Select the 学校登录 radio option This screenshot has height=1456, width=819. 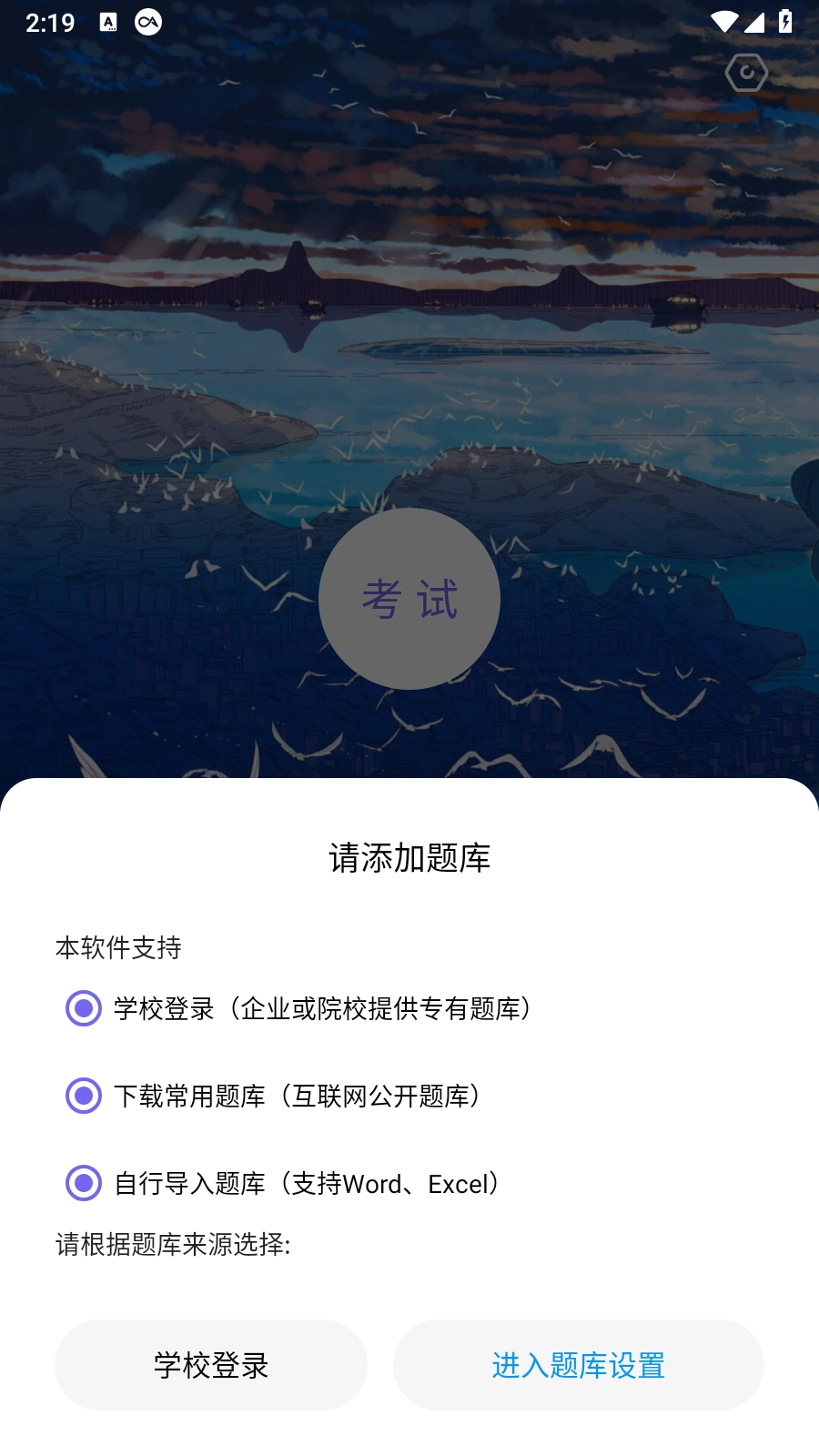(x=83, y=1008)
